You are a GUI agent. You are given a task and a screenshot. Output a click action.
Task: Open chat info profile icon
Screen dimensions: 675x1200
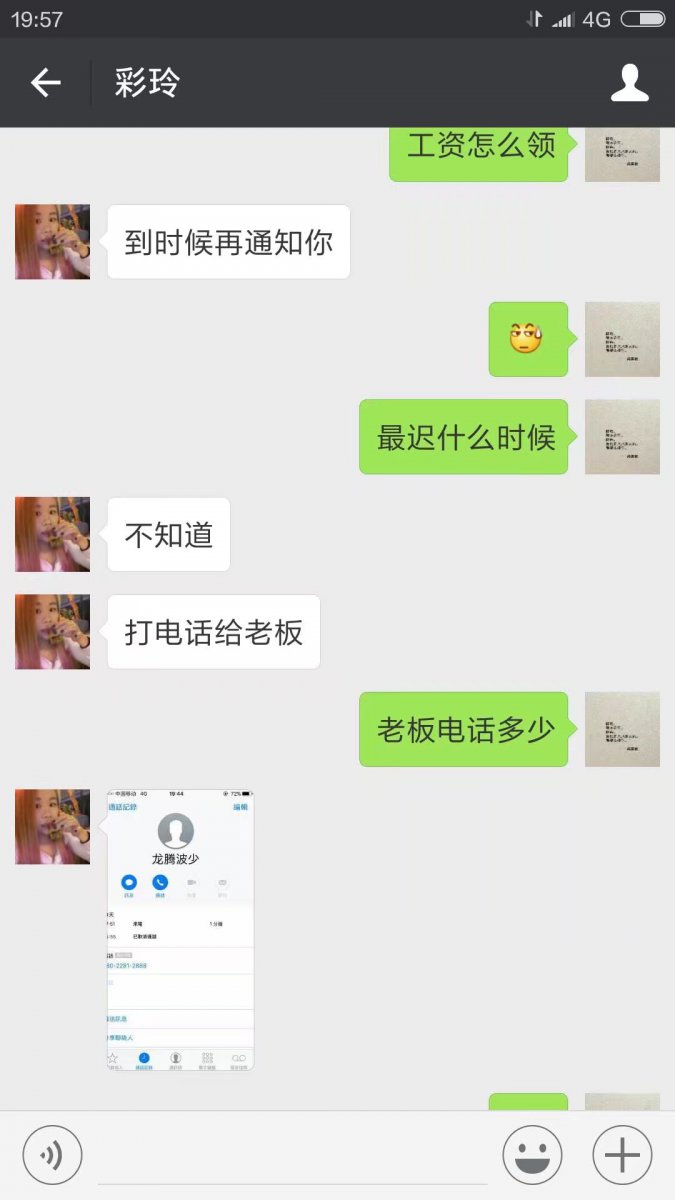(x=629, y=83)
